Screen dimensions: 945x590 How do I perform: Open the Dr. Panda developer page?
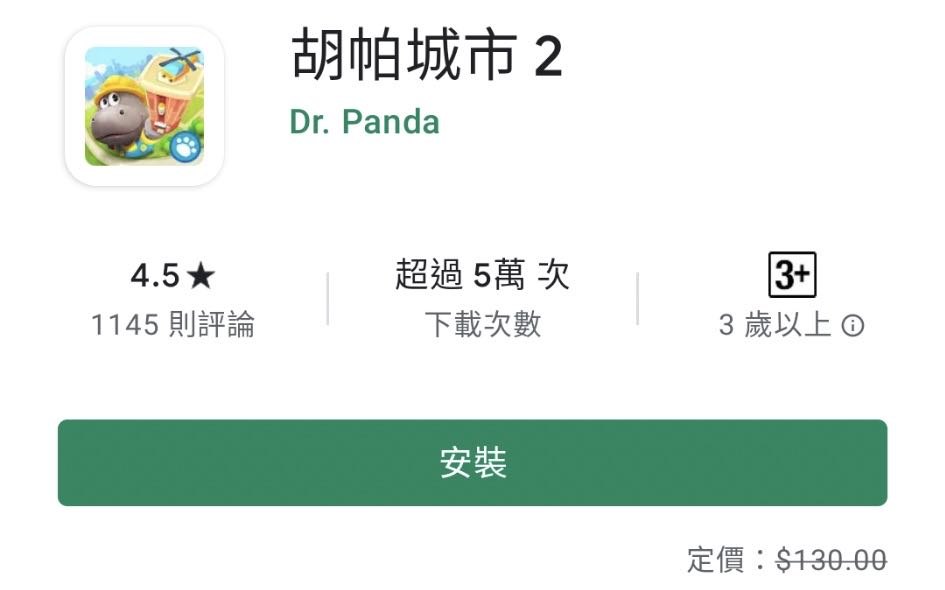tap(365, 122)
